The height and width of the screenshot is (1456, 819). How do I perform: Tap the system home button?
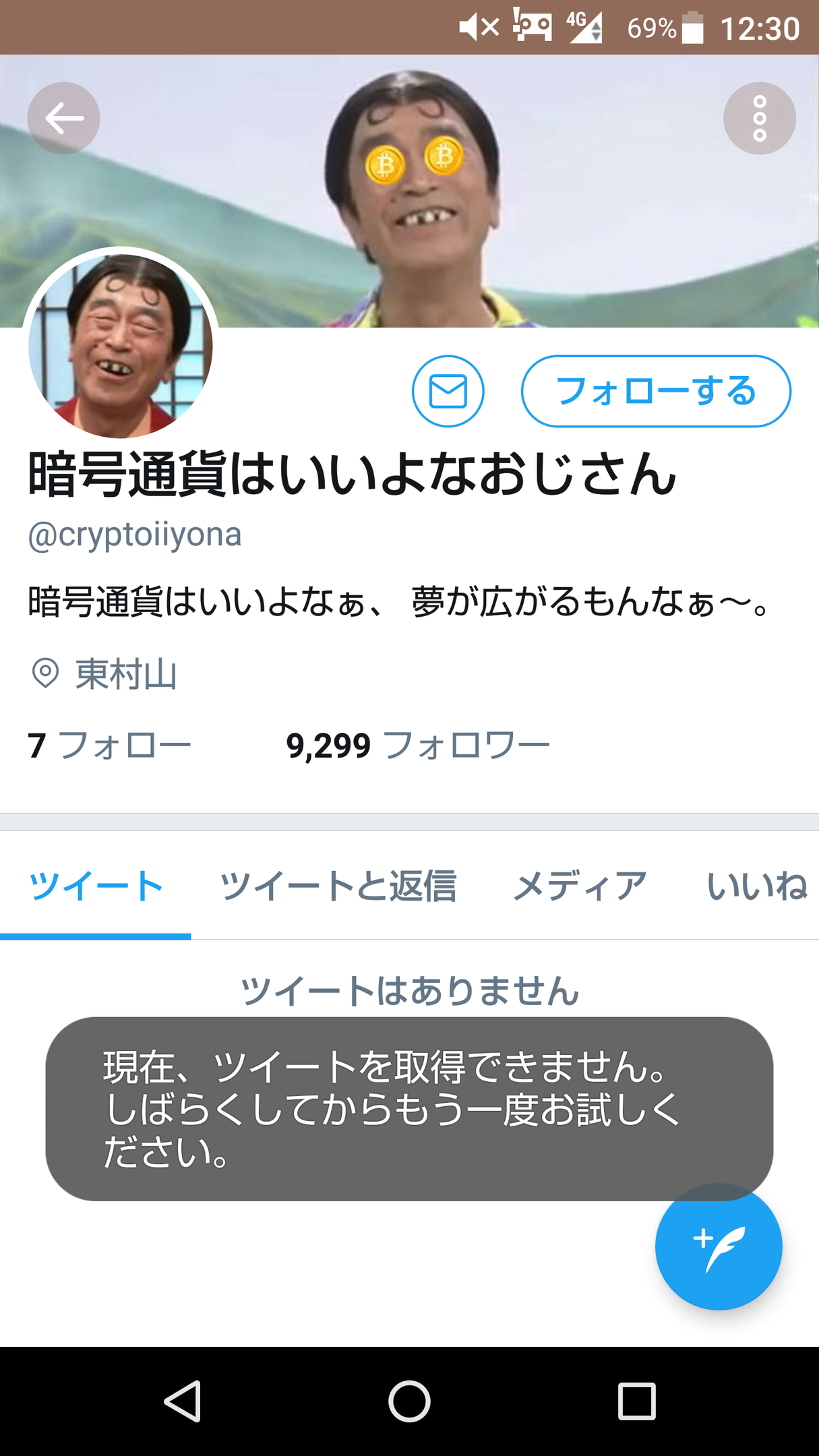coord(409,1401)
